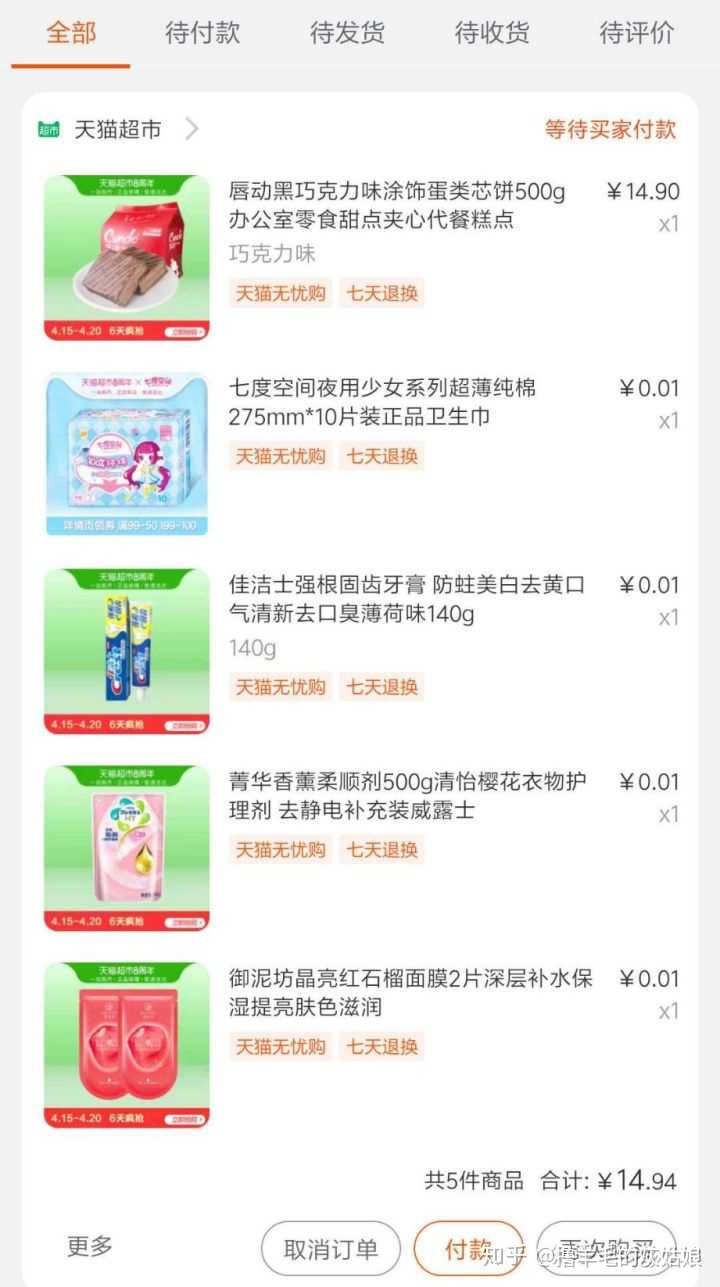Switch to the 待收货 tab
Screen dimensions: 720x1287
(492, 33)
